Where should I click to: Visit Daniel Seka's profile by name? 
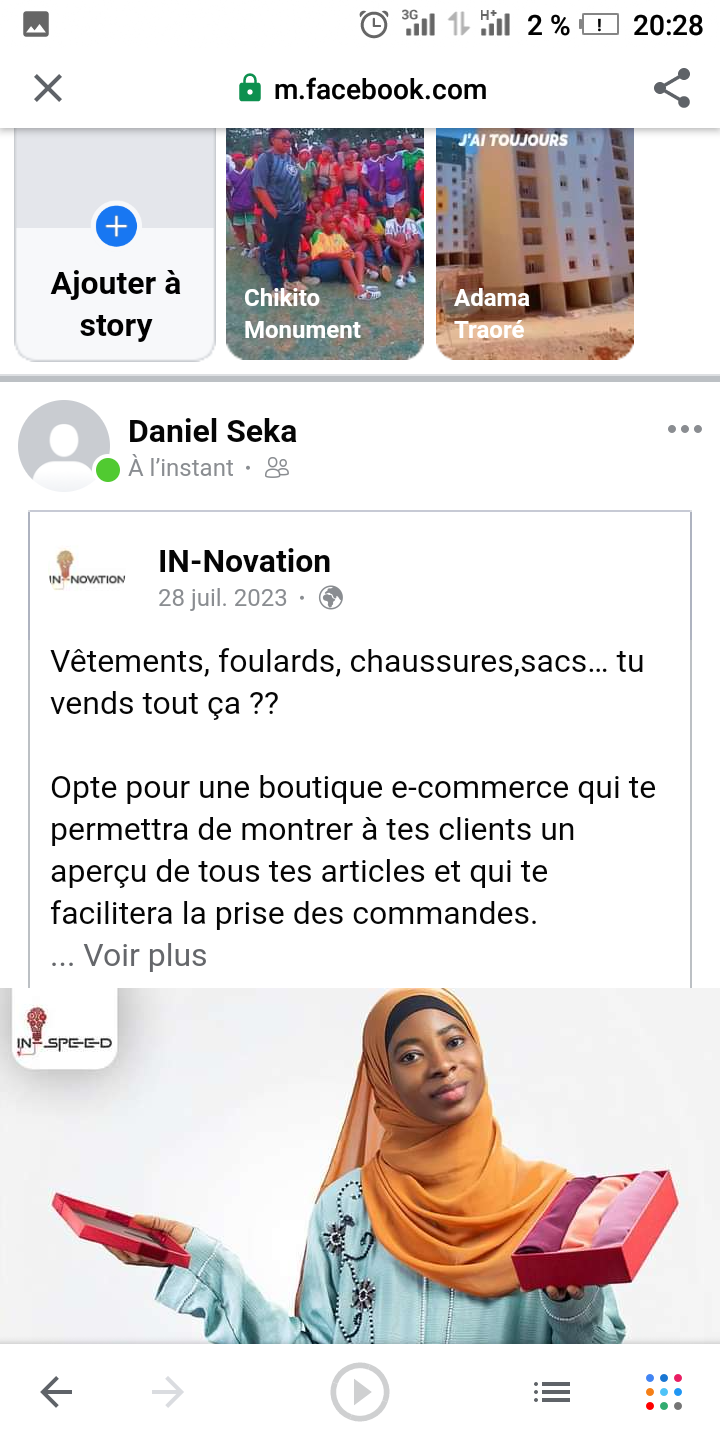coord(212,431)
